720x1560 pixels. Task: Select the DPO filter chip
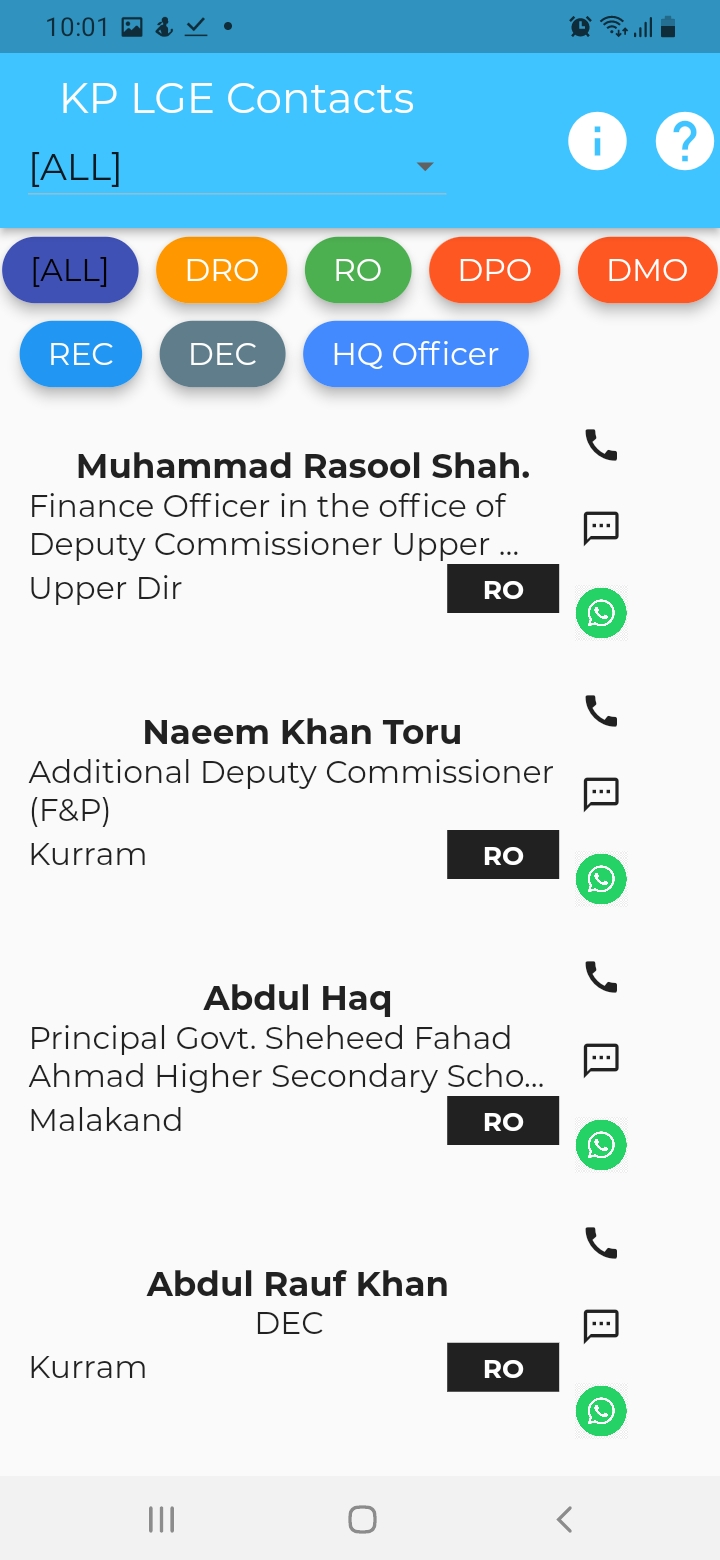tap(494, 270)
